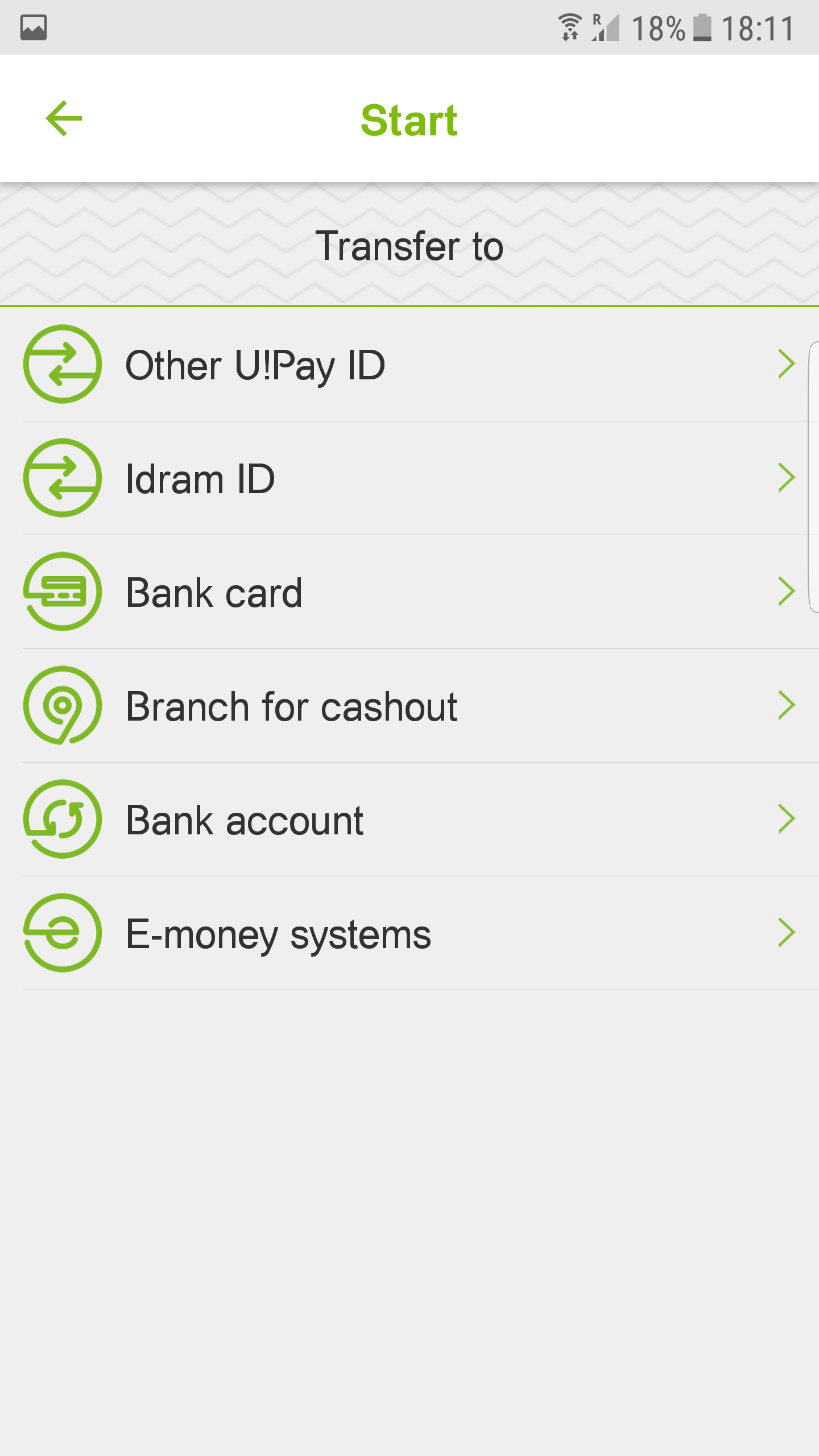Viewport: 819px width, 1456px height.
Task: Open the Other U!Pay ID transfer option
Action: click(409, 364)
